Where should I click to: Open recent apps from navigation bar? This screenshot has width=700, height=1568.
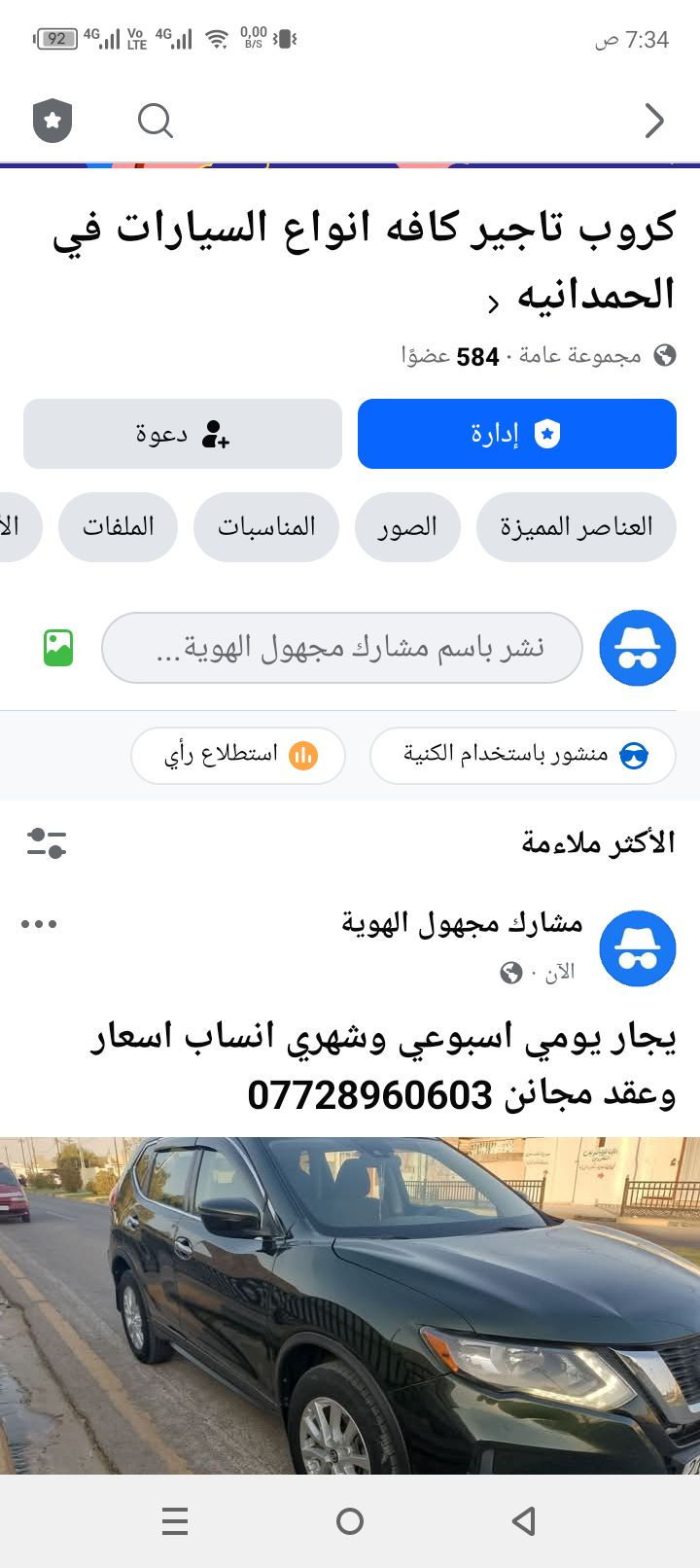[x=175, y=1521]
